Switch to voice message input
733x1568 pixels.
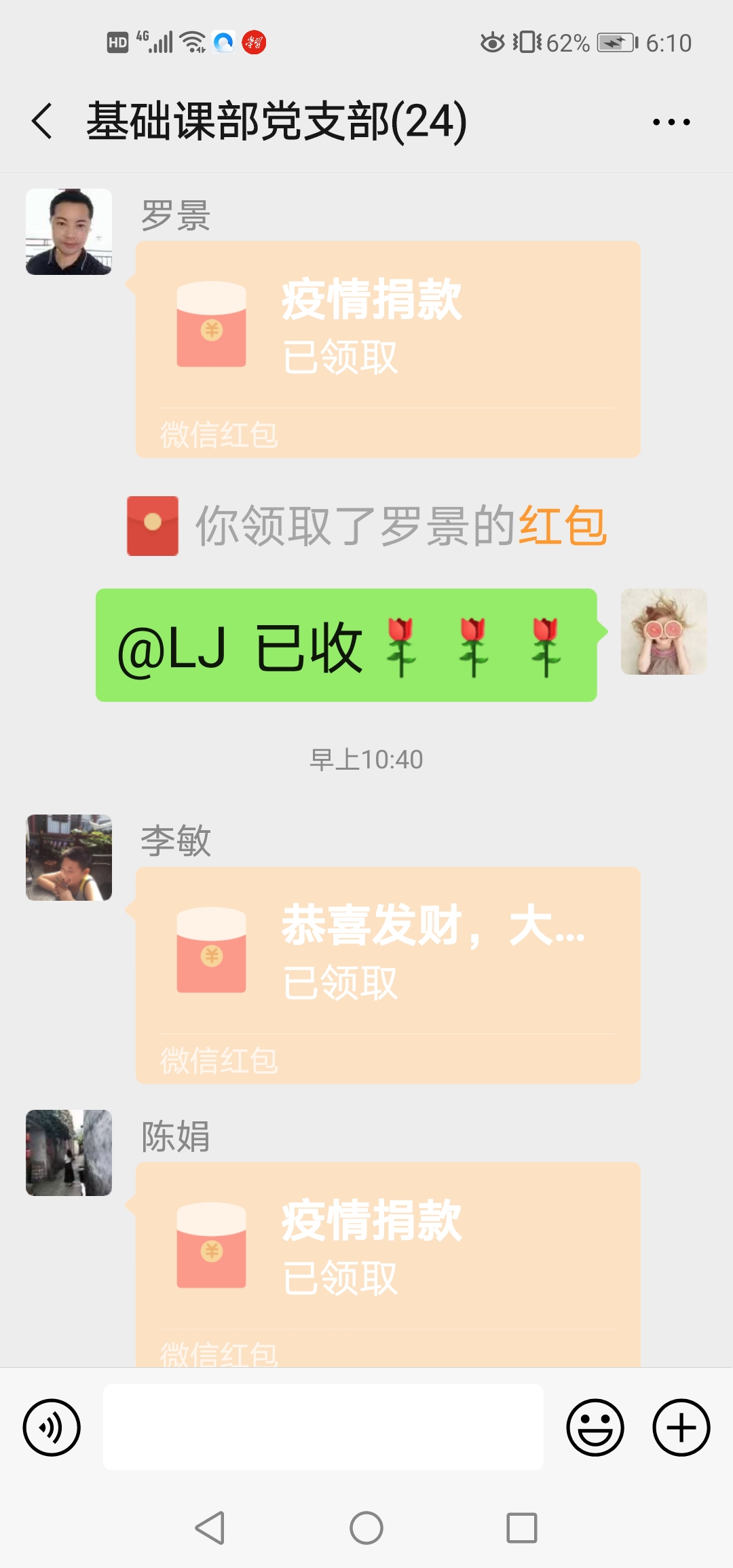click(52, 1427)
